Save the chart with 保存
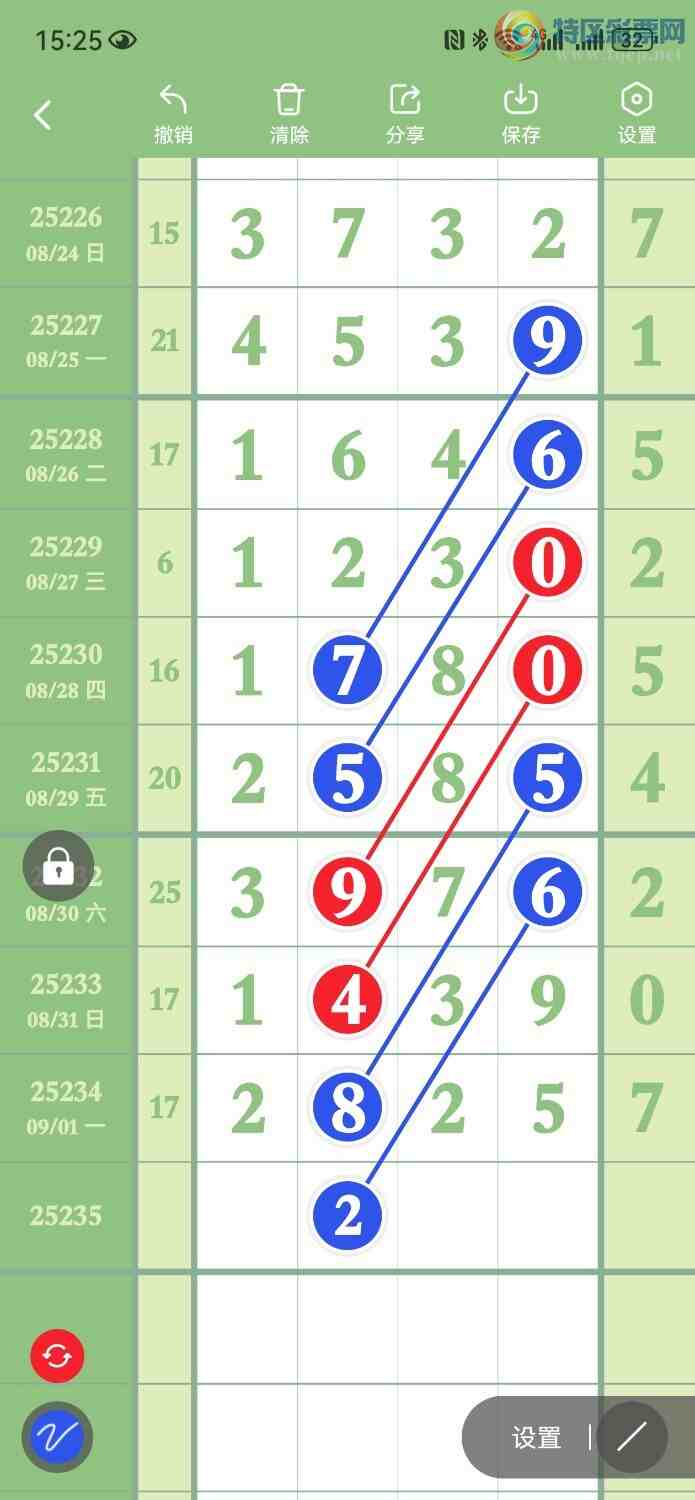 tap(521, 115)
